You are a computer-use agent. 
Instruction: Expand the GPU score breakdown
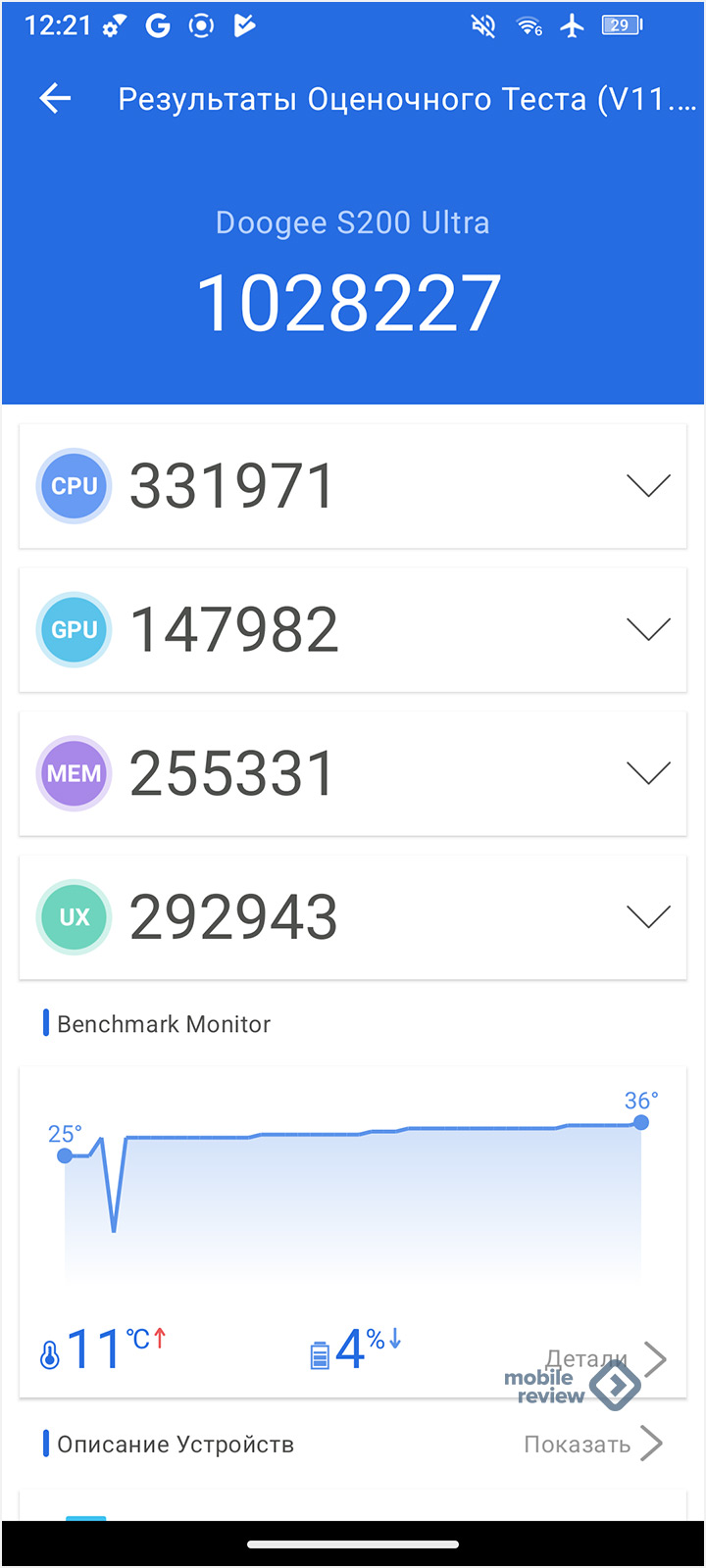click(647, 629)
